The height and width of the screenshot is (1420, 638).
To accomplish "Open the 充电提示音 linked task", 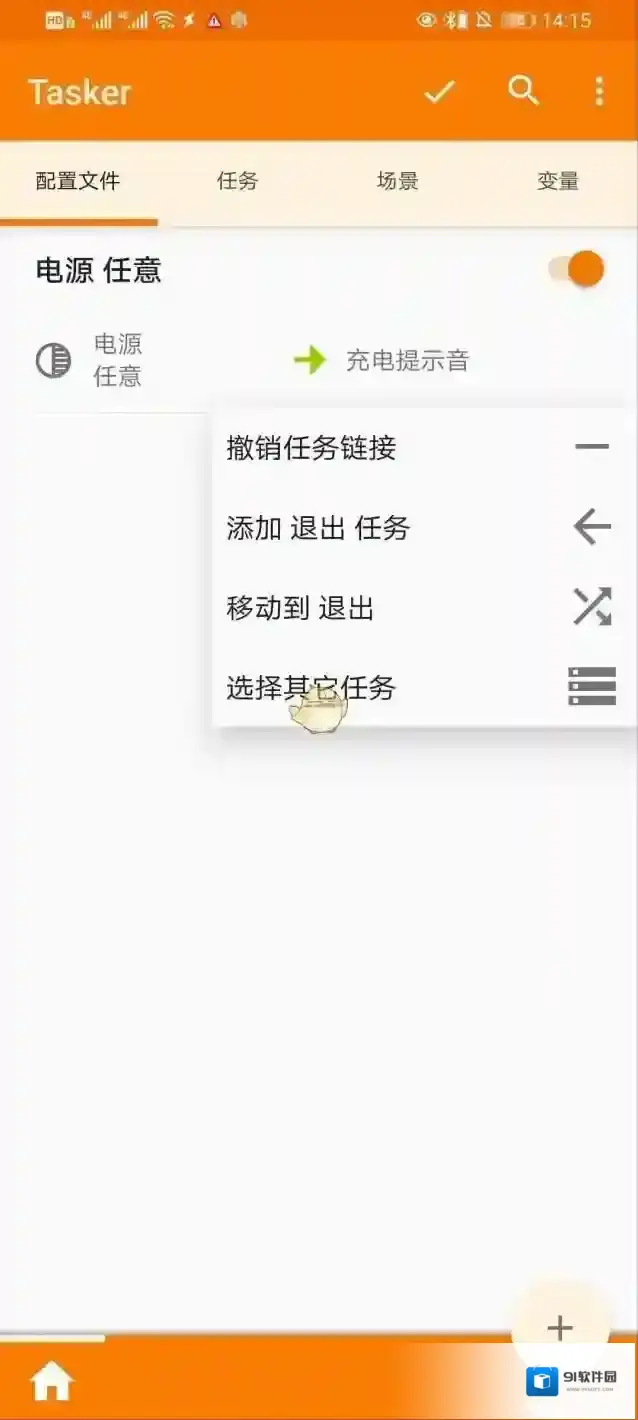I will tap(406, 361).
